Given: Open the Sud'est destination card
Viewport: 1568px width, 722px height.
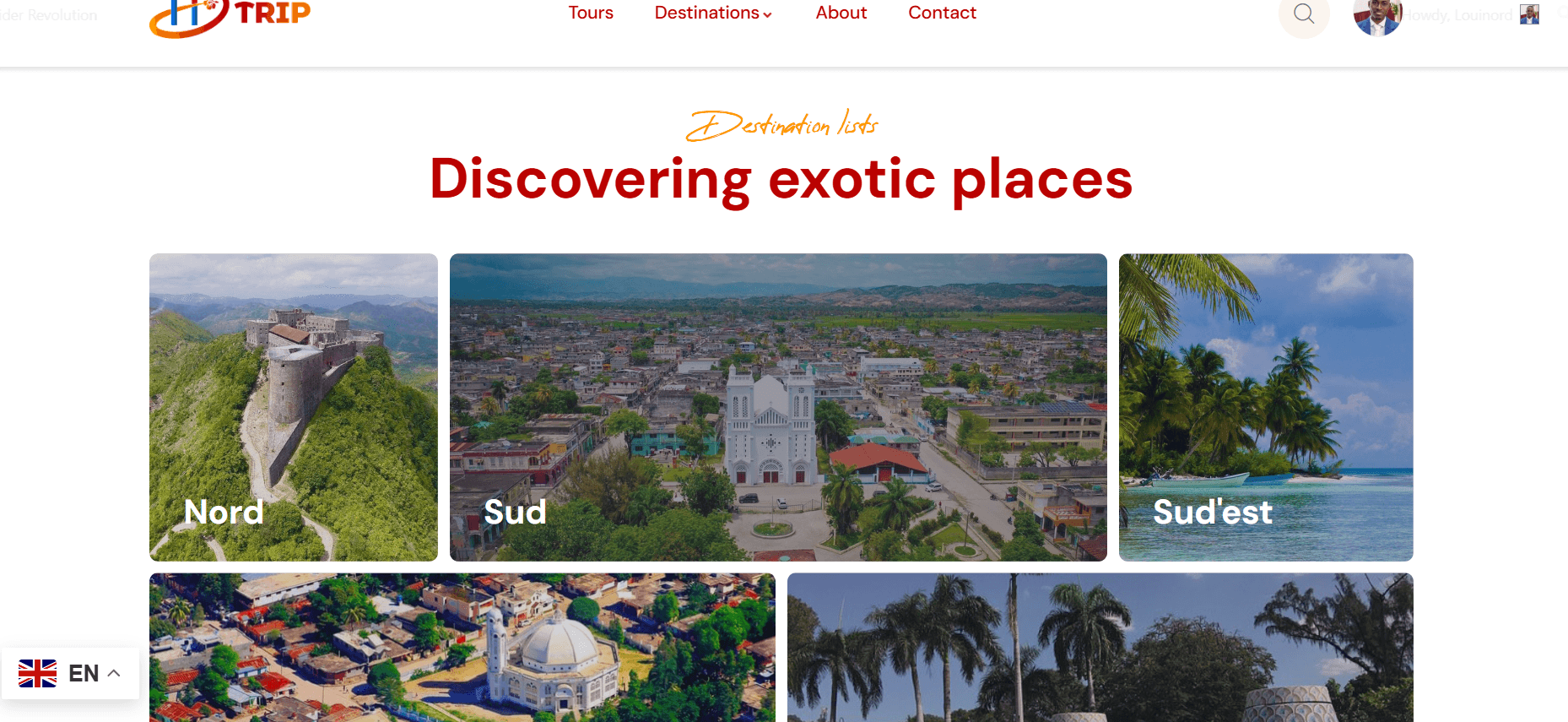Looking at the screenshot, I should click(1265, 407).
